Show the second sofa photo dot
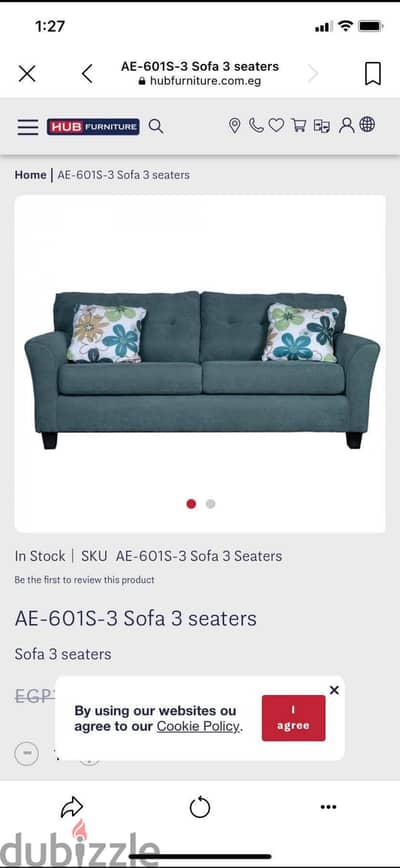The height and width of the screenshot is (868, 400). tap(210, 504)
